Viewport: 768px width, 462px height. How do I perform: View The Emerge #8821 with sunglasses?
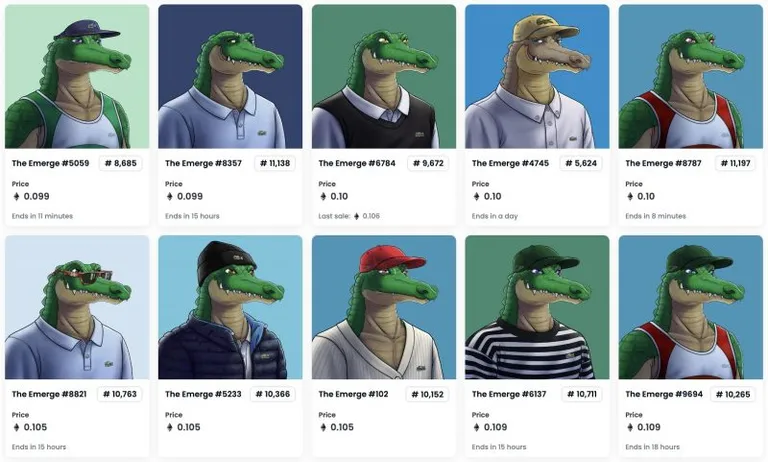(77, 346)
